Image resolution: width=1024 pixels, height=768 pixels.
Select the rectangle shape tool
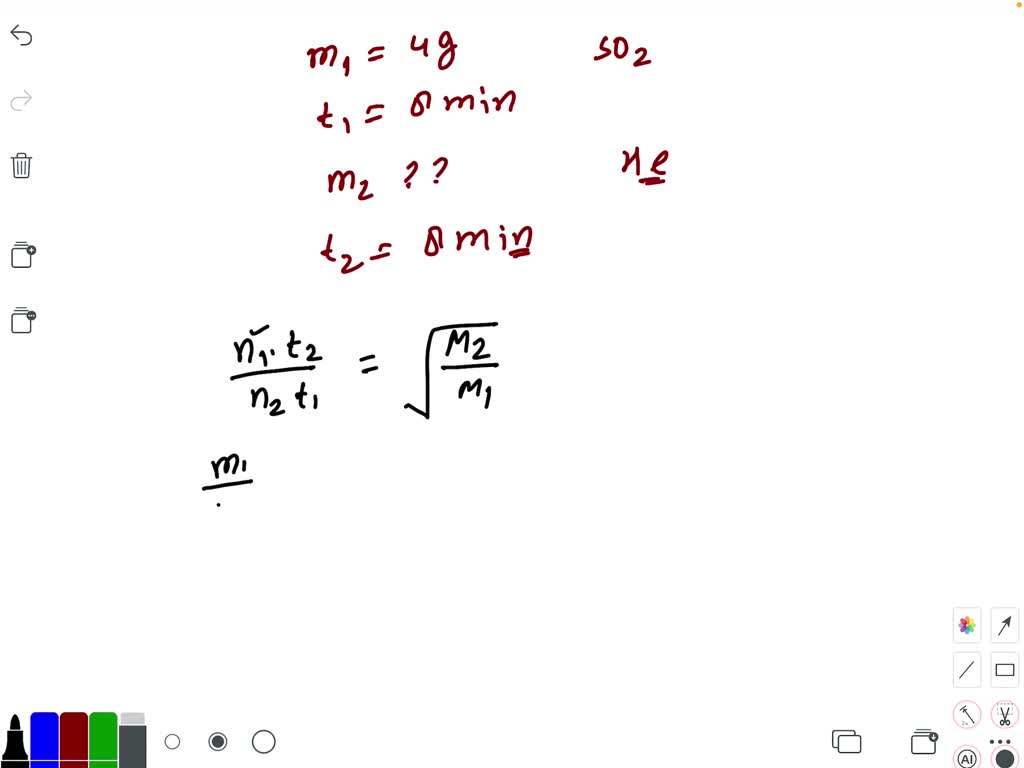[1005, 670]
